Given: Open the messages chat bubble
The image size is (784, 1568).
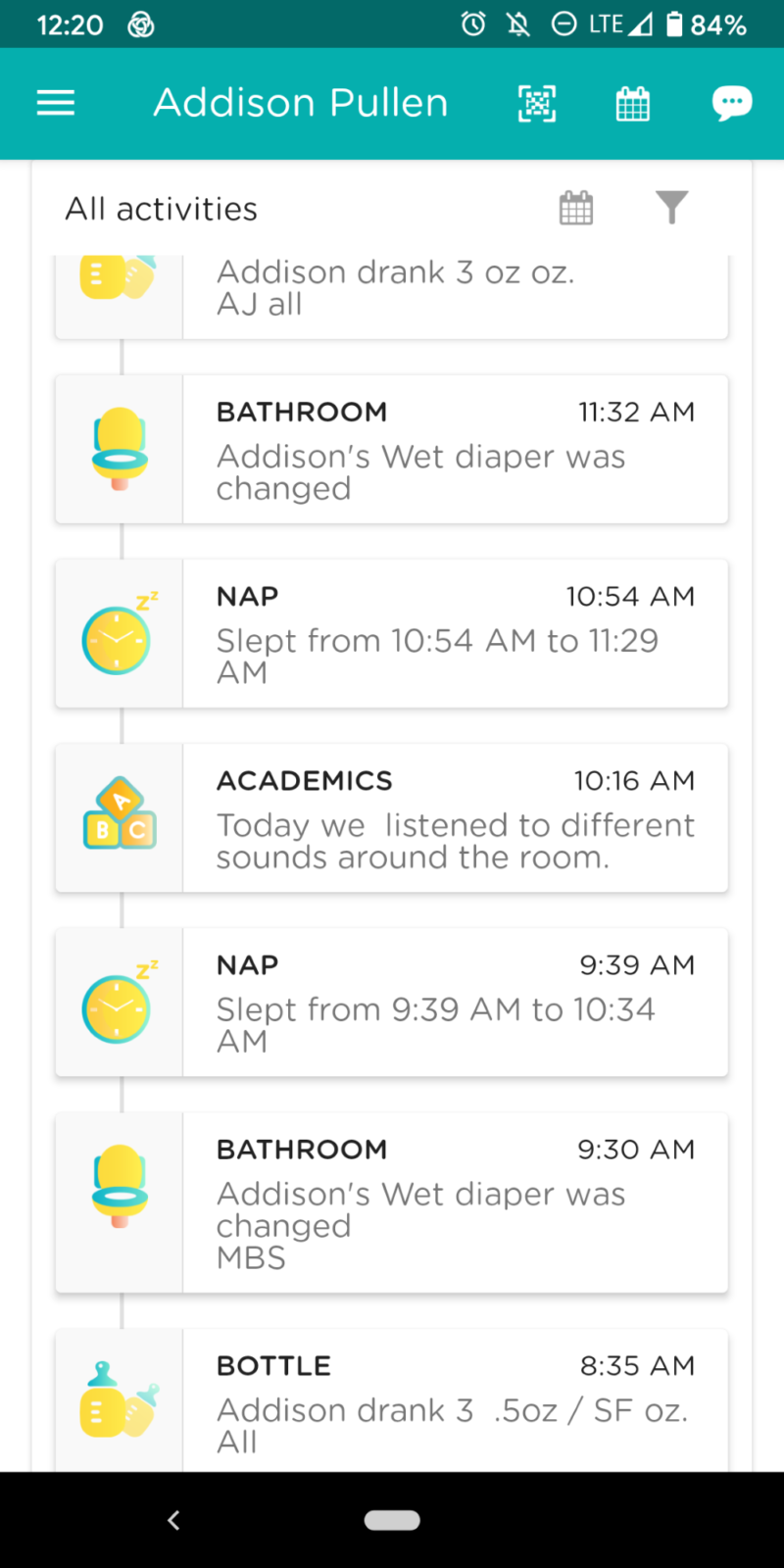Looking at the screenshot, I should pos(732,103).
